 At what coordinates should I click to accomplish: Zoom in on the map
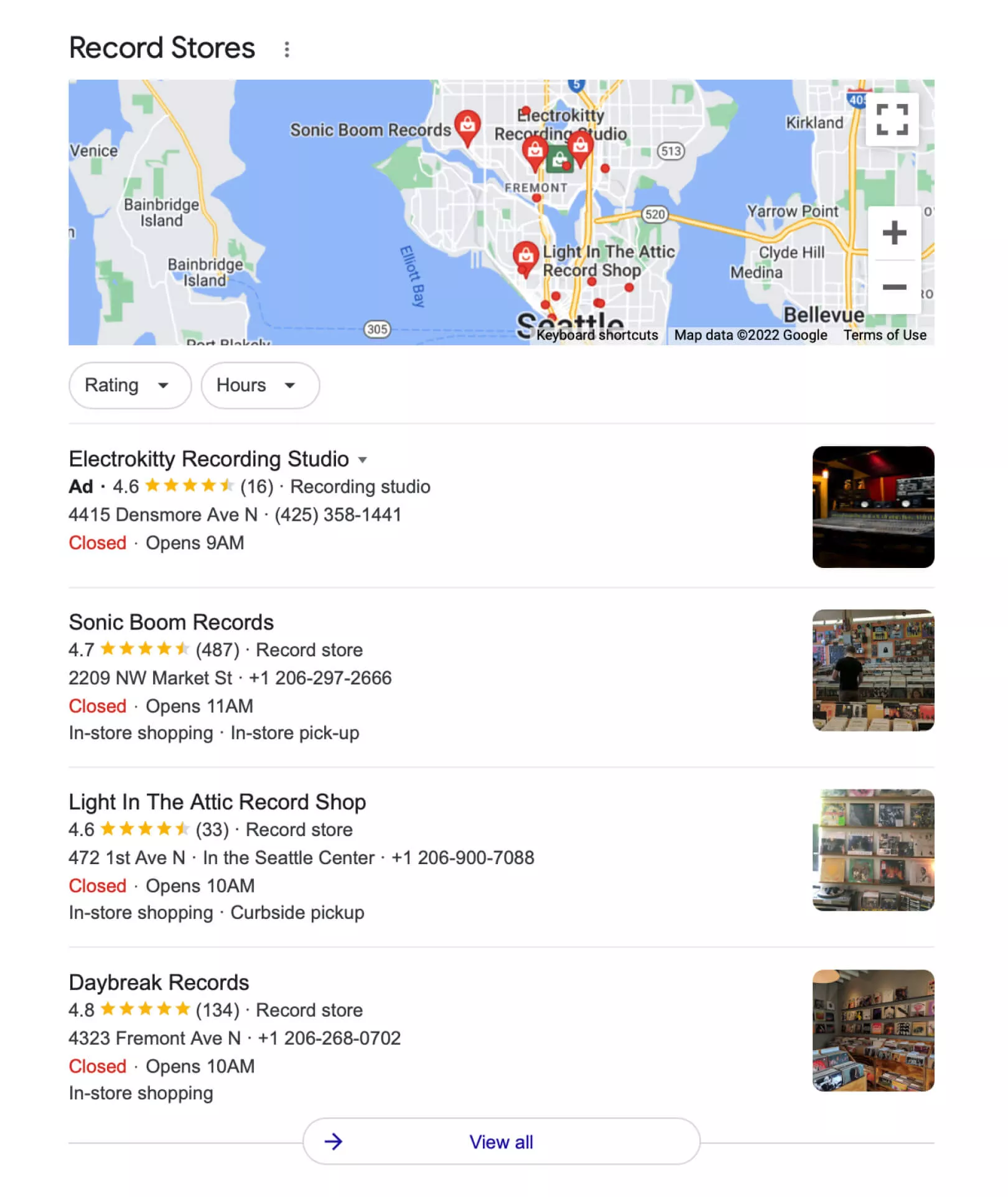point(894,233)
